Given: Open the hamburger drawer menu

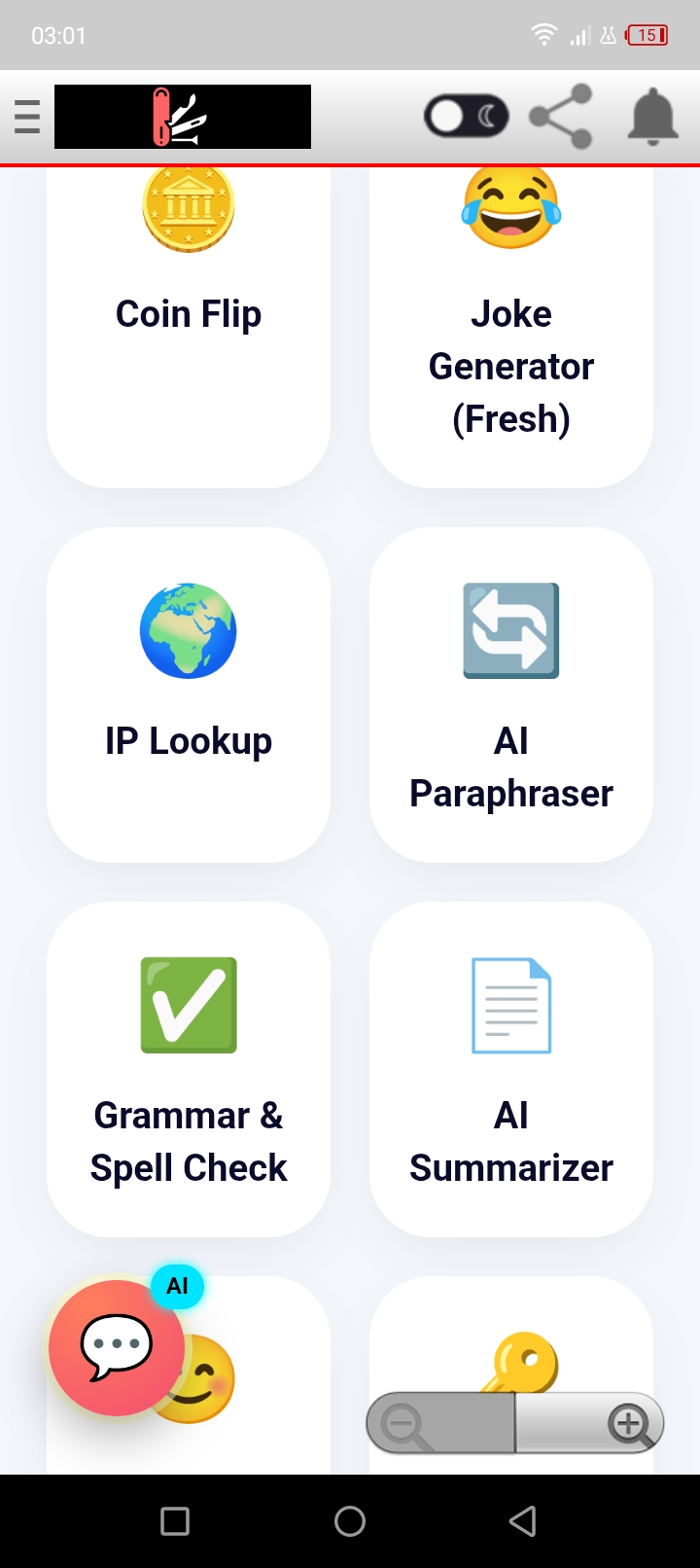Looking at the screenshot, I should (x=27, y=117).
